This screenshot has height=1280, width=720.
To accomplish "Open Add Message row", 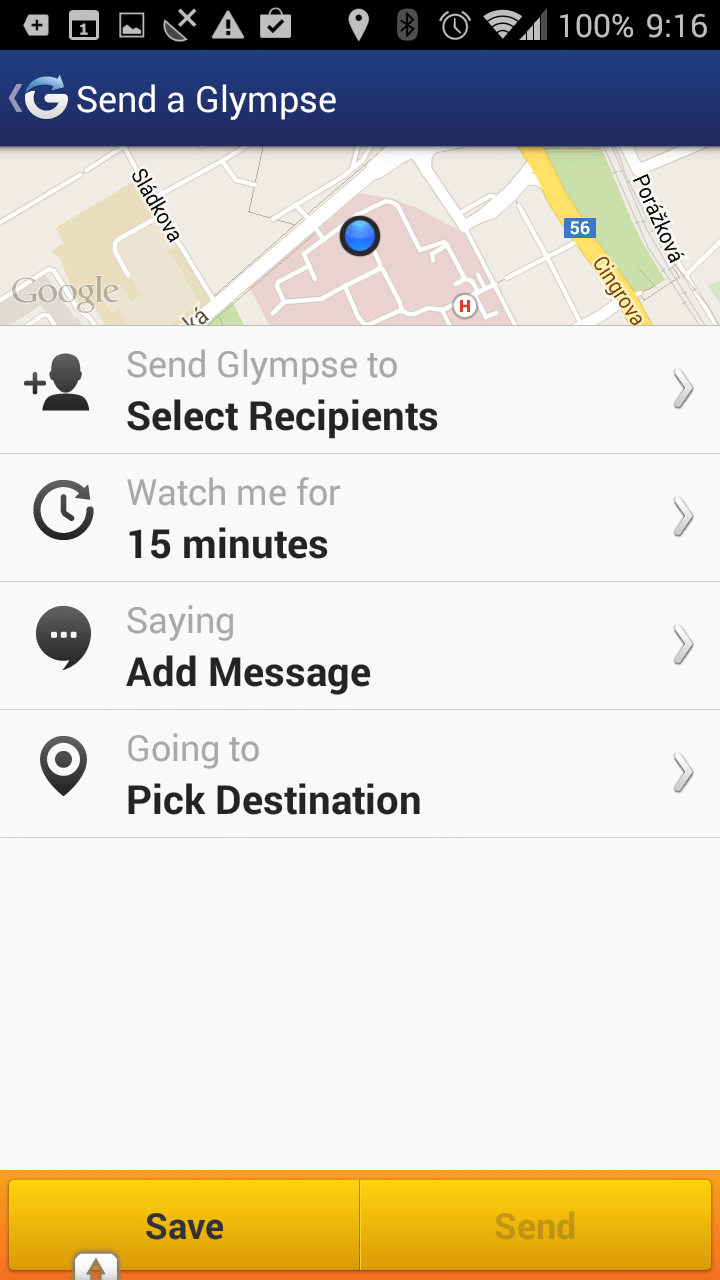I will click(x=360, y=646).
